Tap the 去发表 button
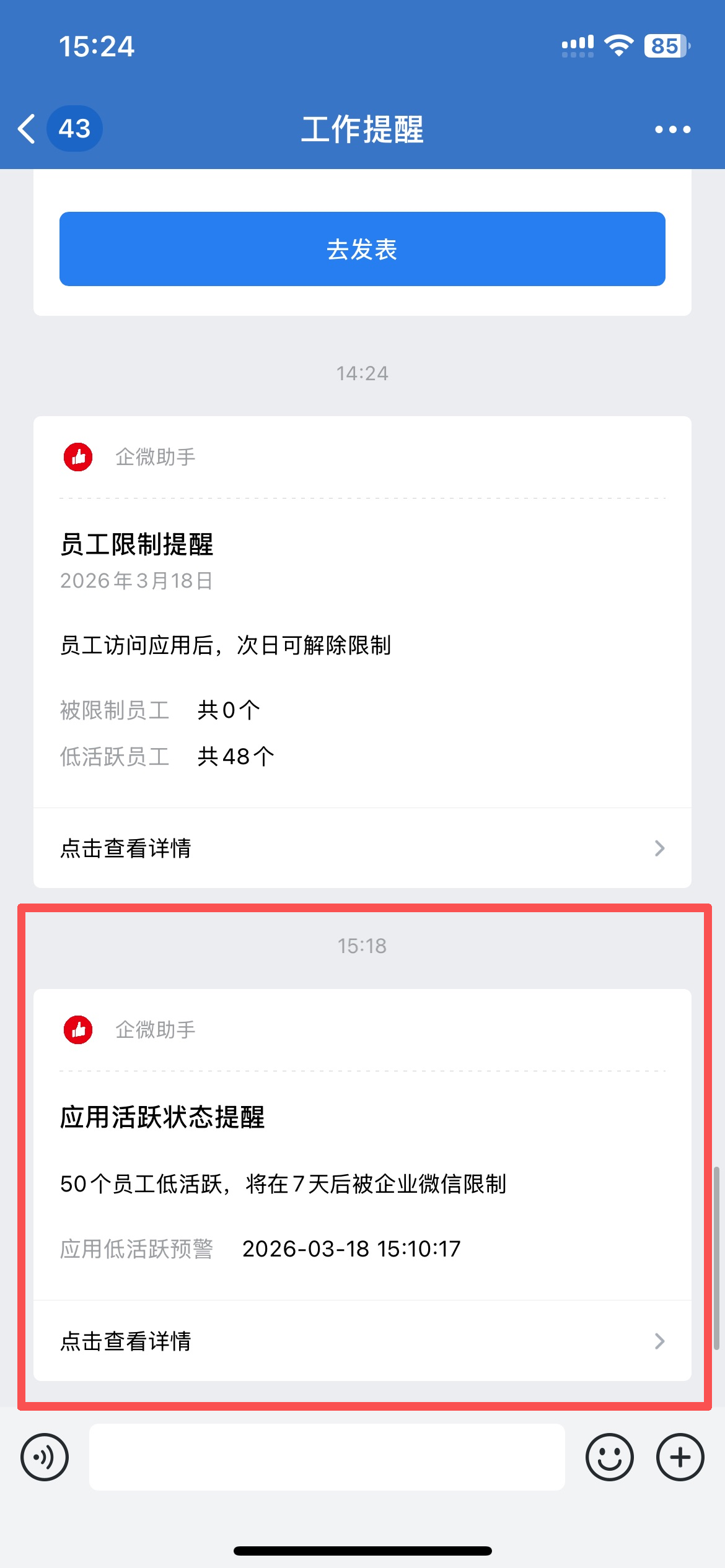The width and height of the screenshot is (725, 1568). click(x=362, y=249)
